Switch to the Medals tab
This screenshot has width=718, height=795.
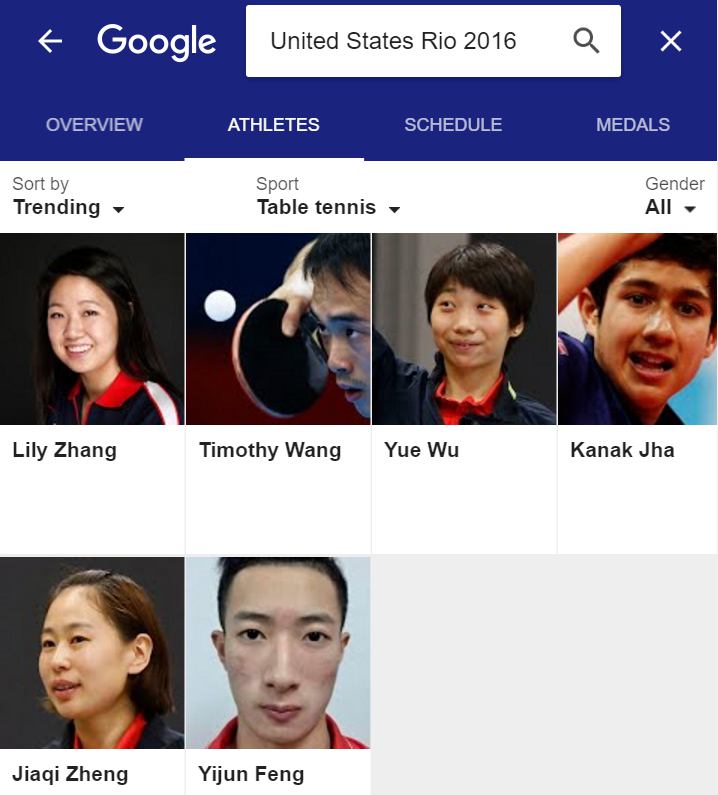coord(633,125)
